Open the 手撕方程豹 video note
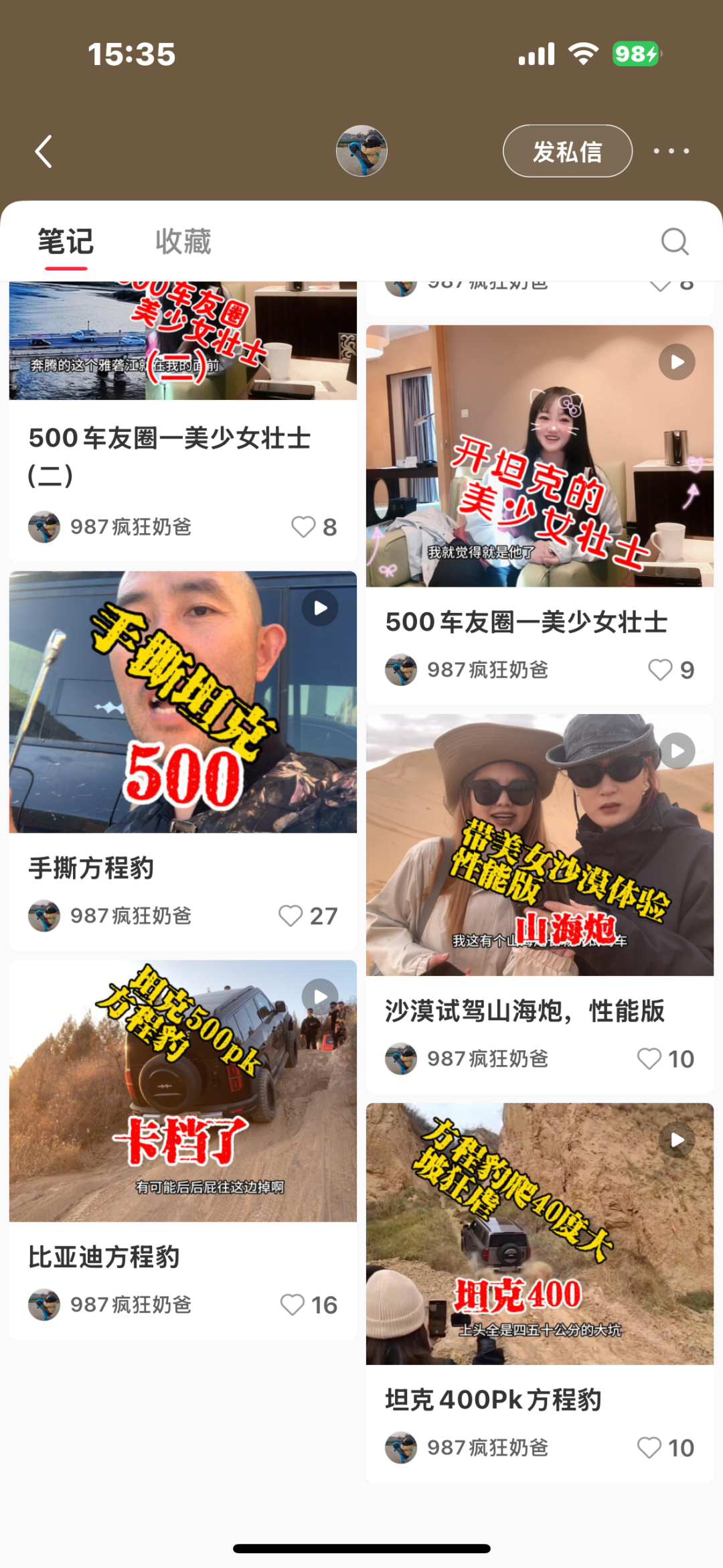The height and width of the screenshot is (1568, 723). [x=182, y=702]
